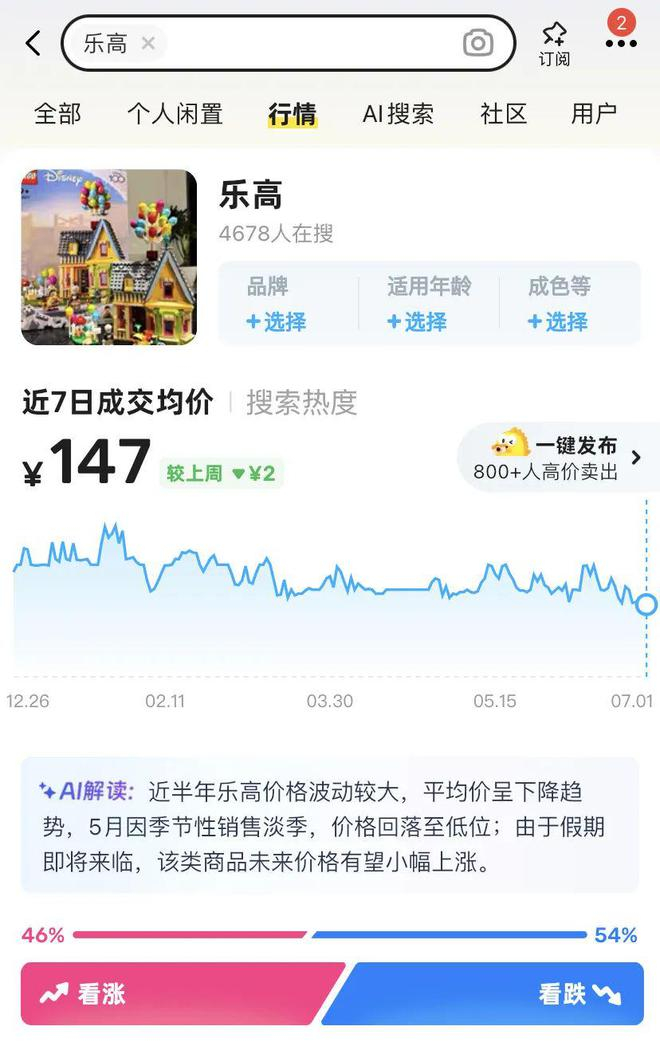Open the overflow menu with three dots
The image size is (660, 1042).
[620, 43]
